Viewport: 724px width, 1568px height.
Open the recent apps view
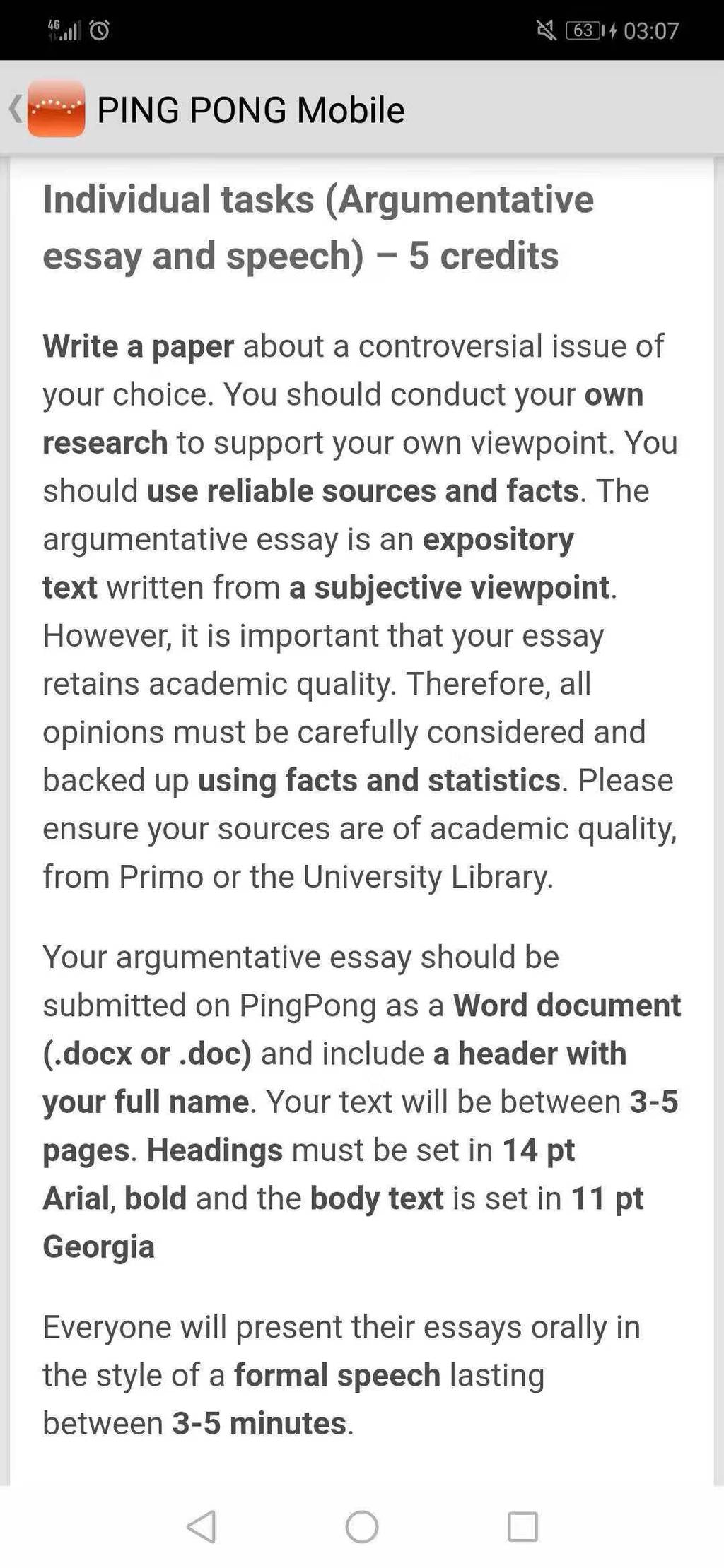[523, 1526]
